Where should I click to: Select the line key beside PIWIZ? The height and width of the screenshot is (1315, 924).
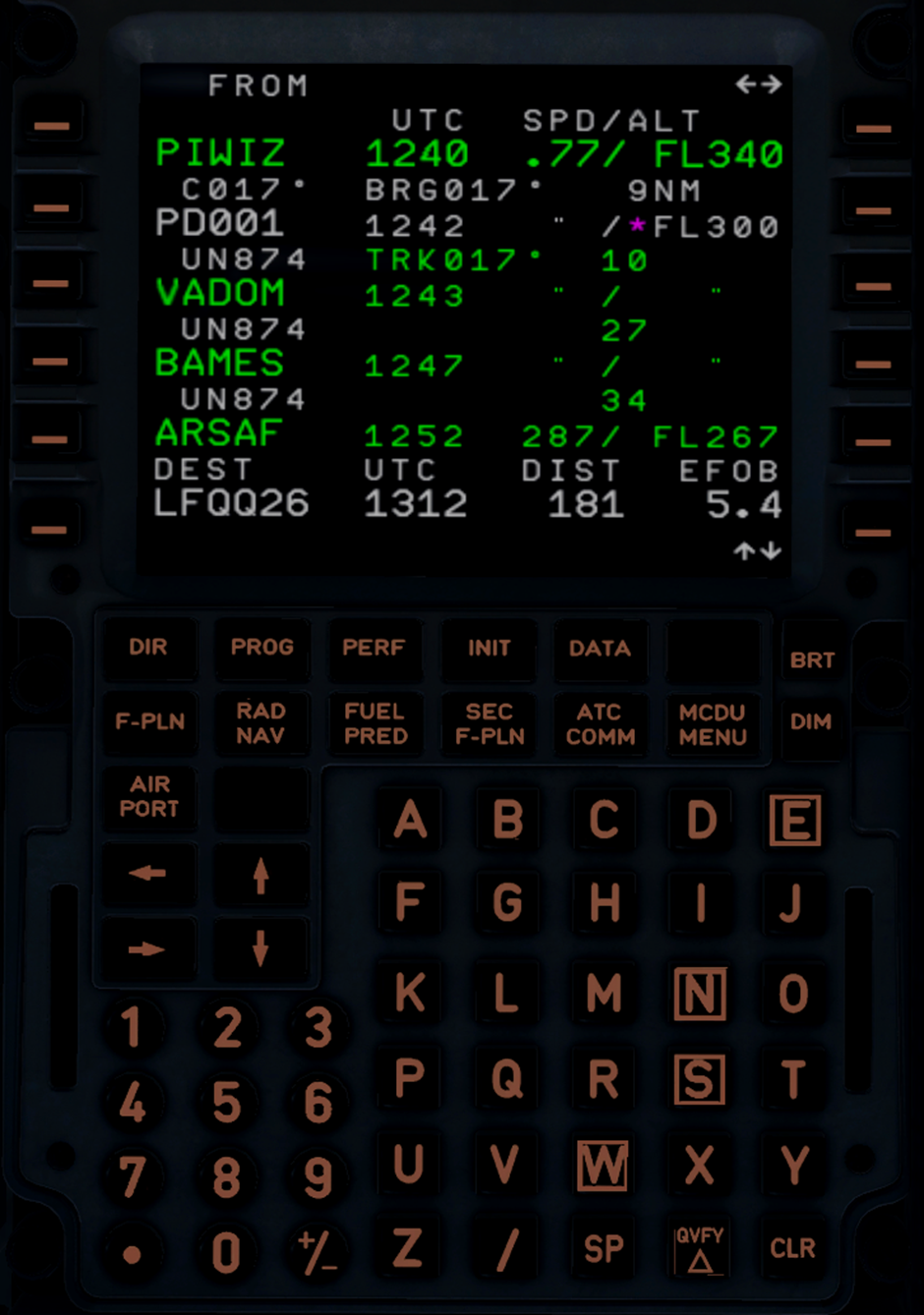point(52,127)
